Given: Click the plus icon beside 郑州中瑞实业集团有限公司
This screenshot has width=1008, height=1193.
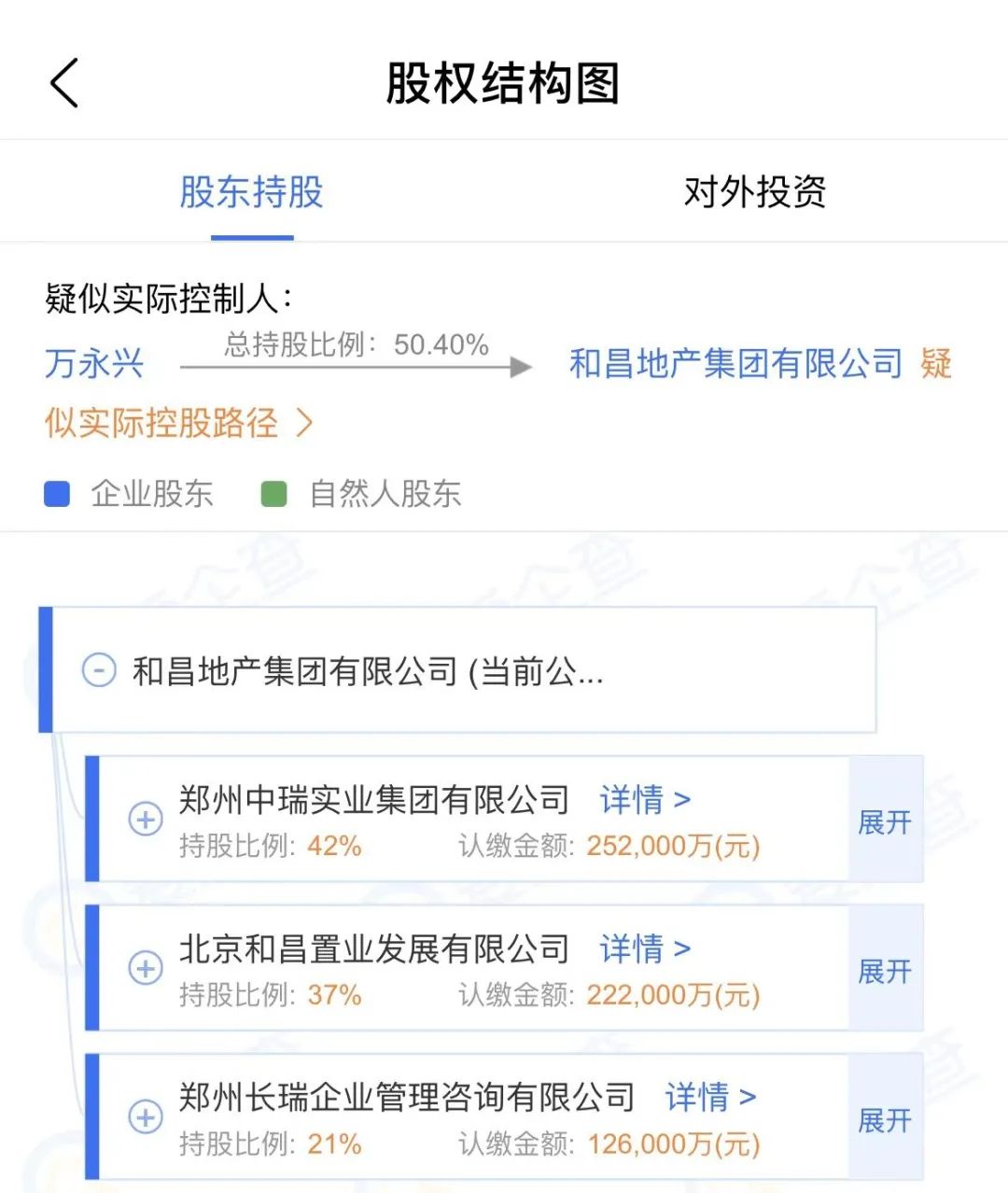Looking at the screenshot, I should 146,820.
